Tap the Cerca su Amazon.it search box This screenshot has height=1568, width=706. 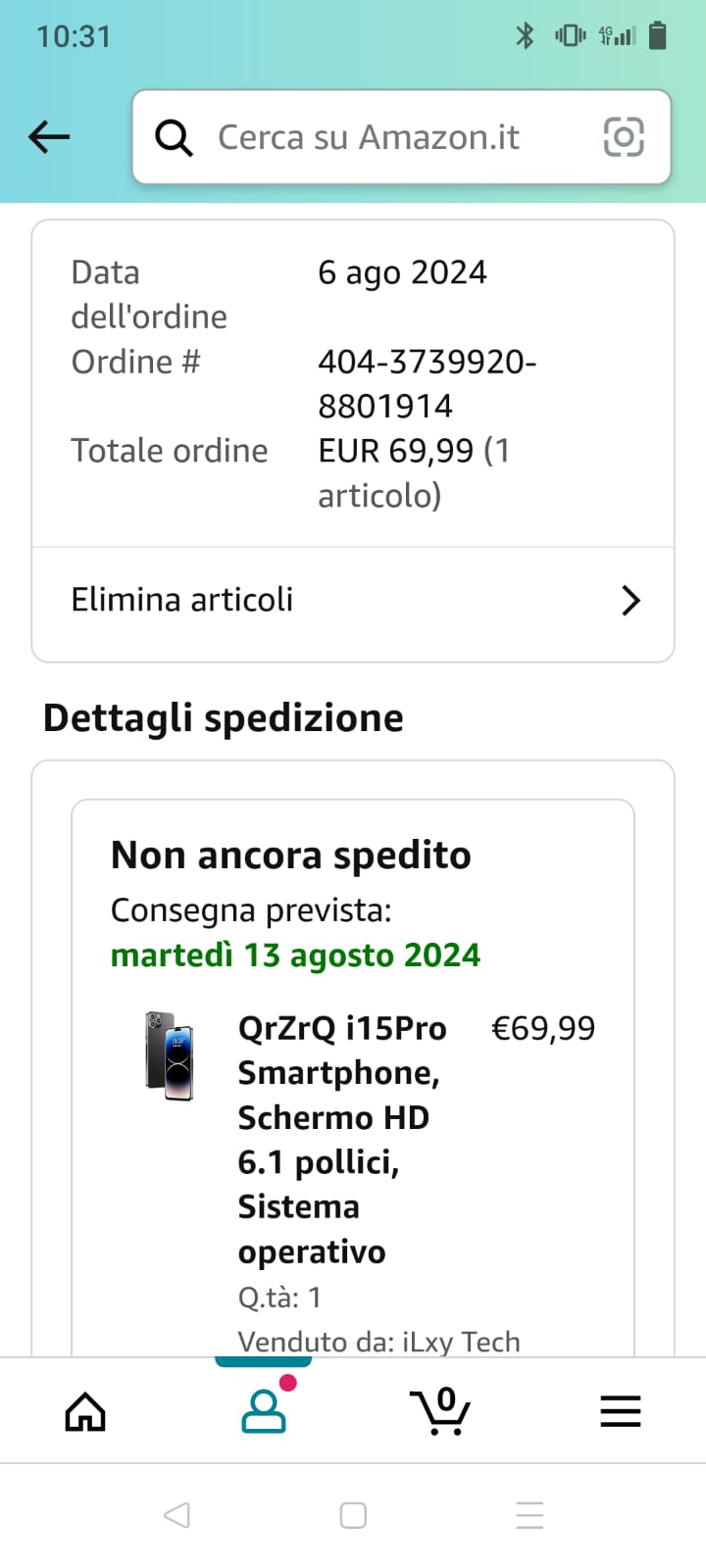tap(373, 137)
